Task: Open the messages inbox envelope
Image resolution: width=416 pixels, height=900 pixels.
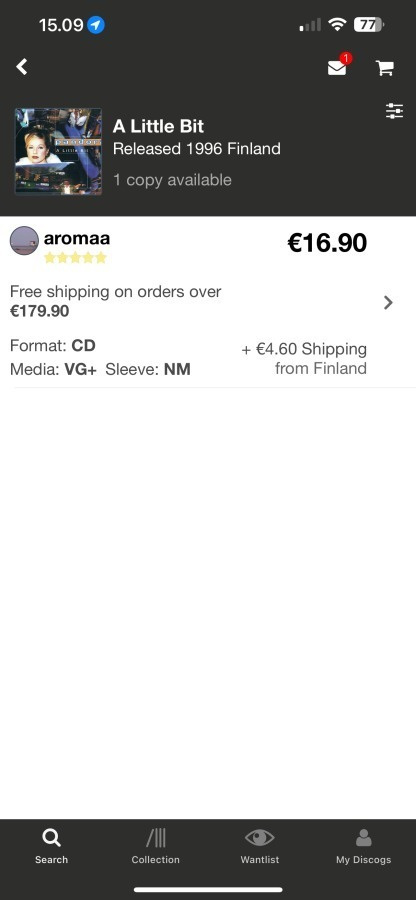Action: pyautogui.click(x=337, y=68)
